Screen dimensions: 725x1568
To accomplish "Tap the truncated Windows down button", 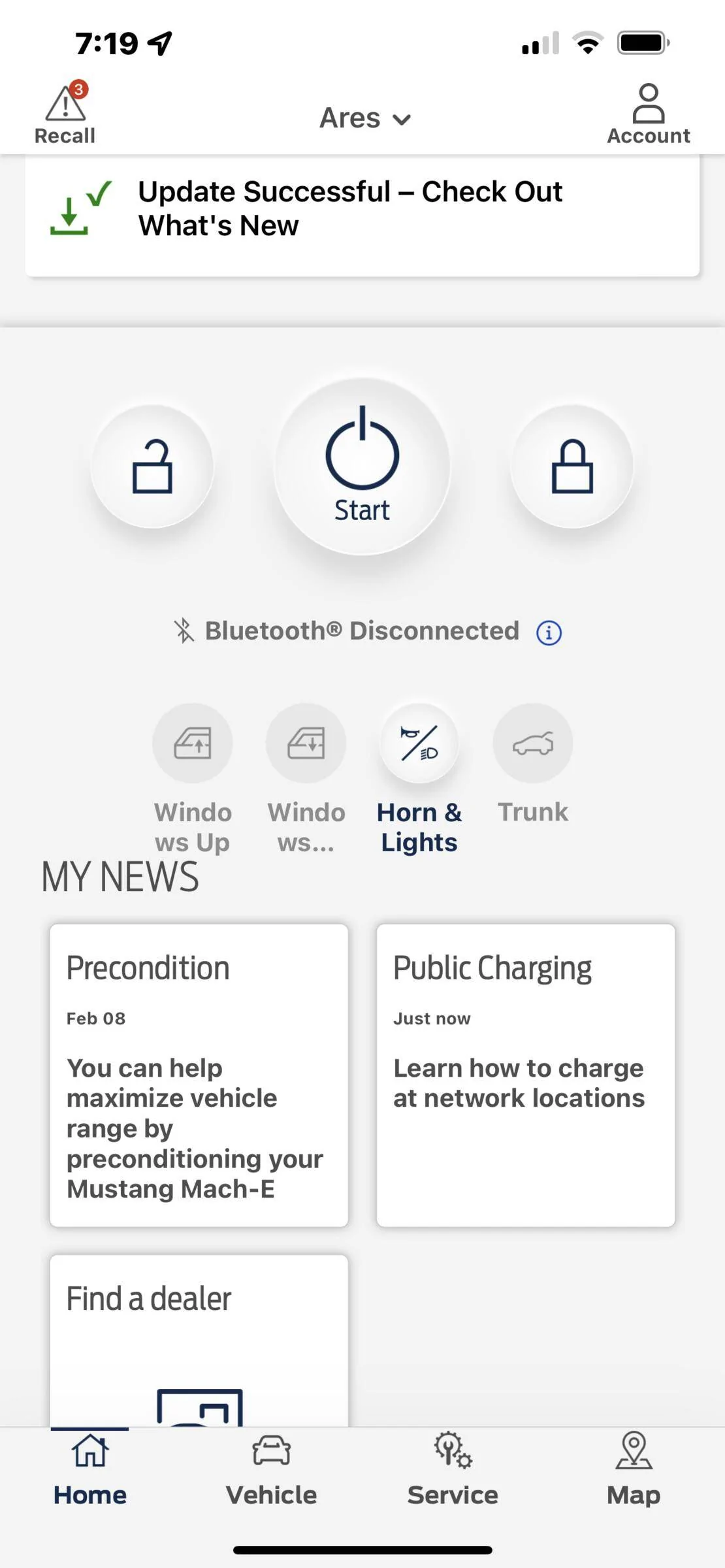I will pyautogui.click(x=306, y=779).
